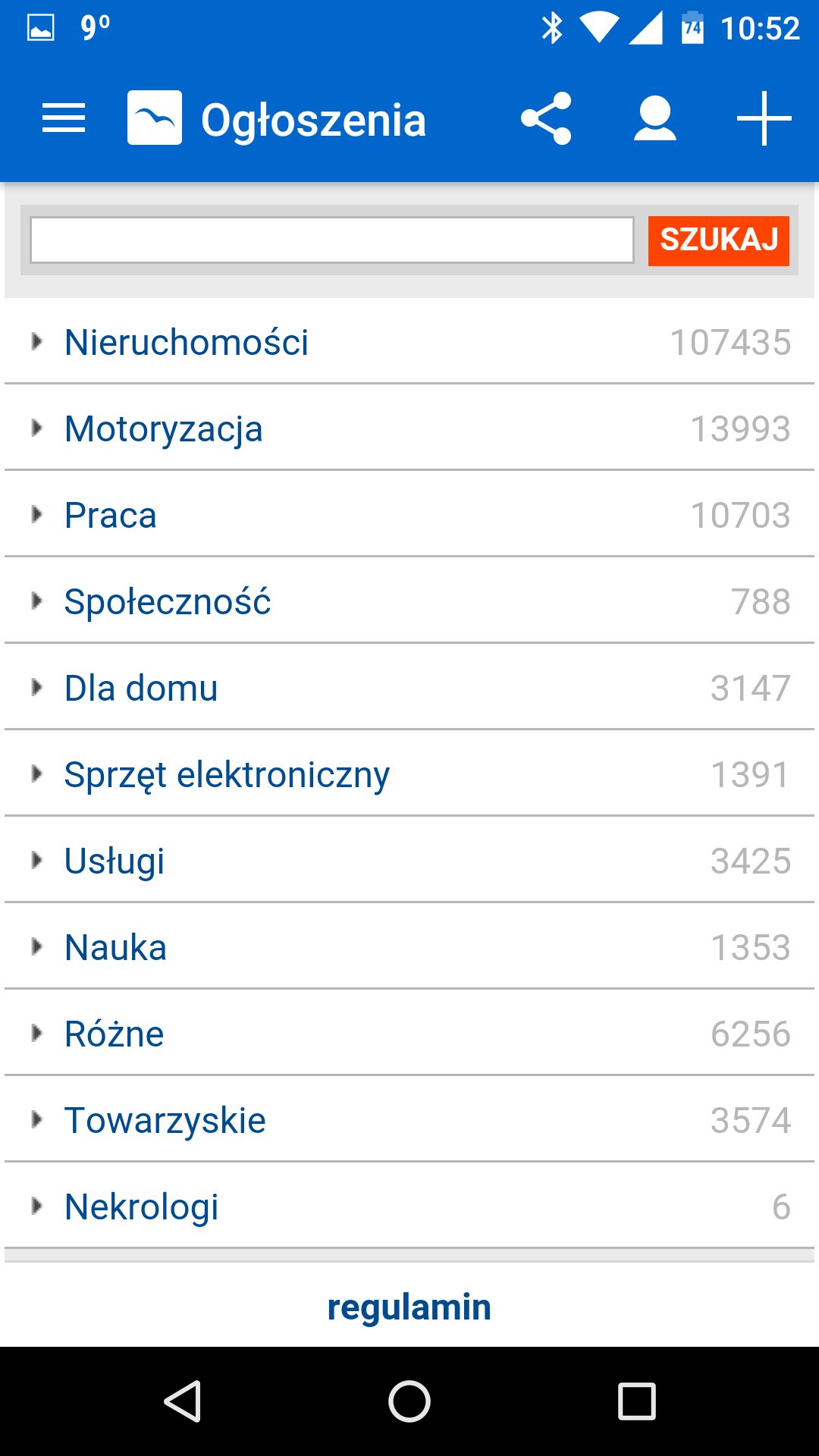Open the Nieruchomości category
Viewport: 819px width, 1456px height.
[x=409, y=342]
